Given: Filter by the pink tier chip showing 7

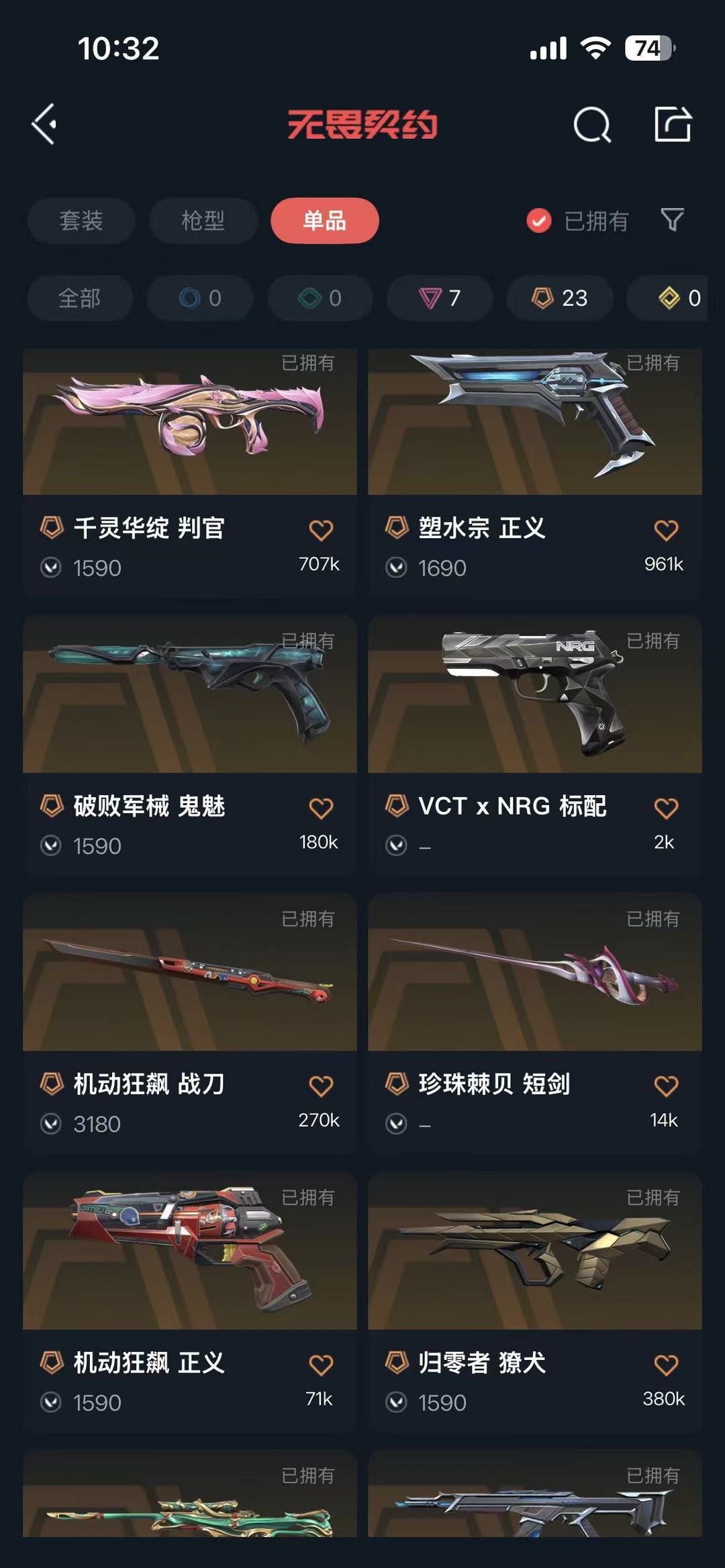Looking at the screenshot, I should pyautogui.click(x=440, y=298).
